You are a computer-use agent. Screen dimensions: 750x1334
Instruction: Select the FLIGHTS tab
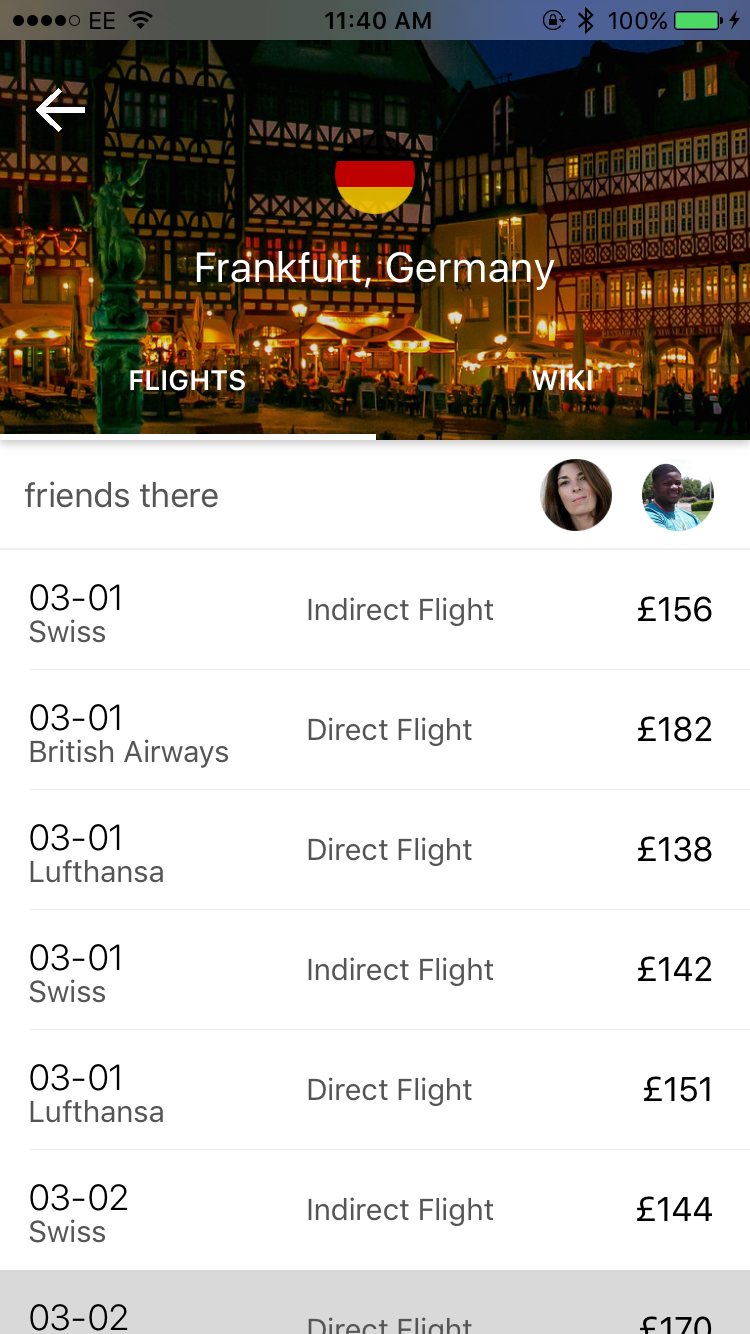[187, 381]
